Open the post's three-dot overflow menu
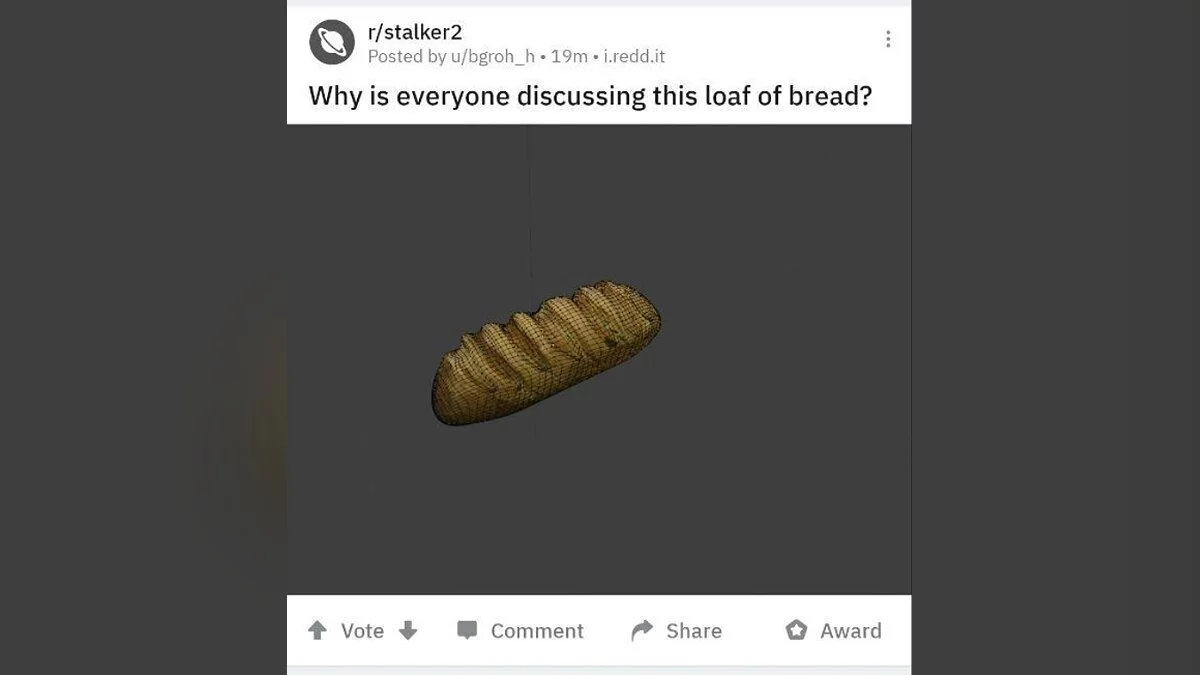1200x675 pixels. (887, 39)
